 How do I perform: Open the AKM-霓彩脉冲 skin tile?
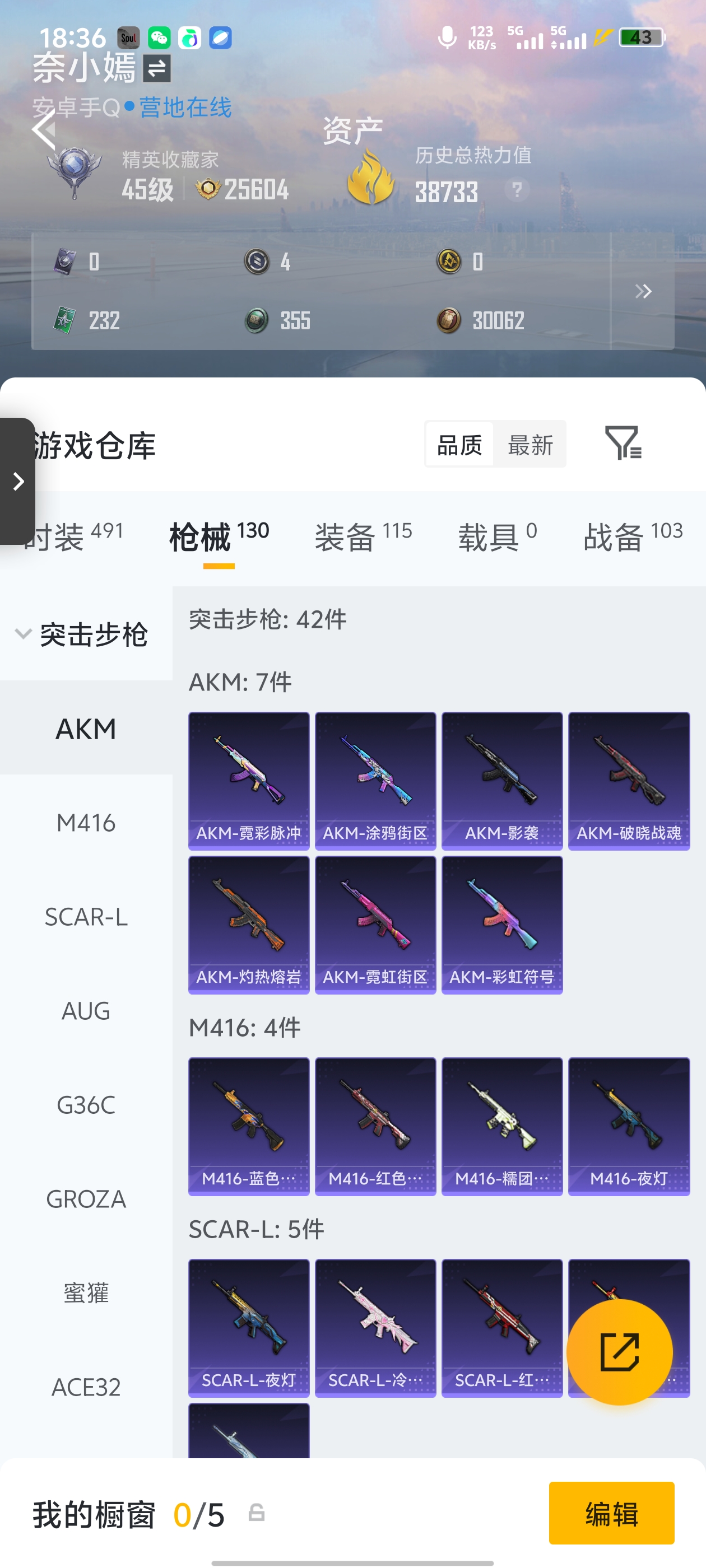point(249,780)
